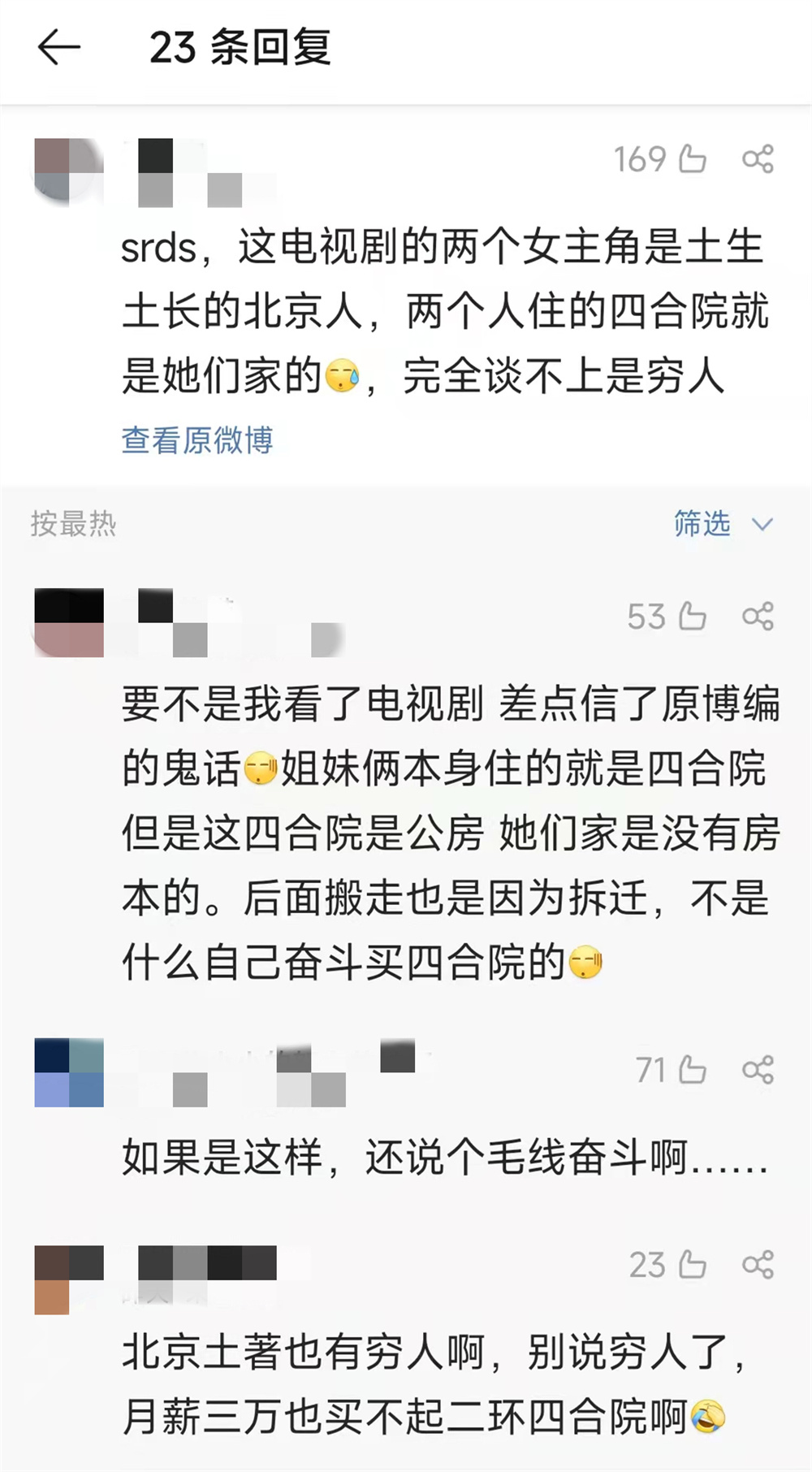Open avatar of the 71-like reply author
812x1472 pixels.
69,1072
